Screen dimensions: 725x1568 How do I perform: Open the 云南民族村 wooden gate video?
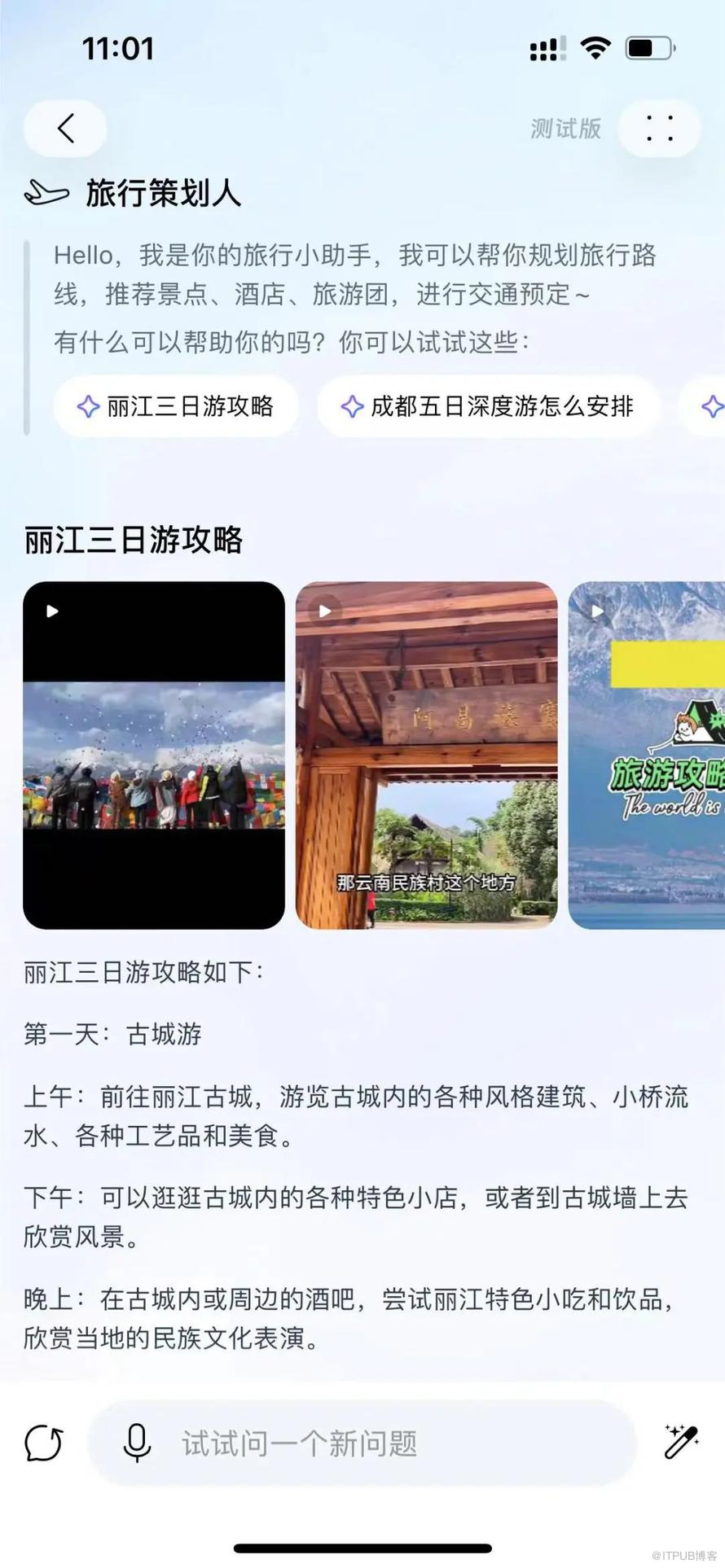[426, 755]
